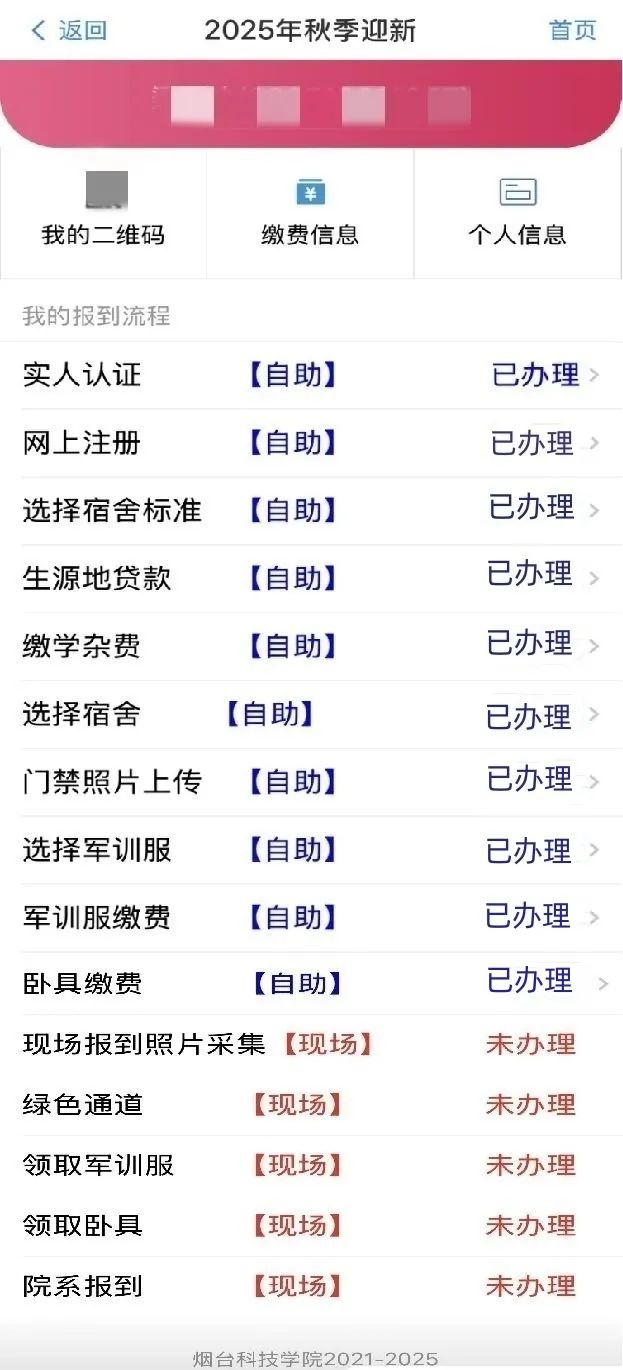
Task: Open 军训服缴费 details
Action: pyautogui.click(x=311, y=917)
